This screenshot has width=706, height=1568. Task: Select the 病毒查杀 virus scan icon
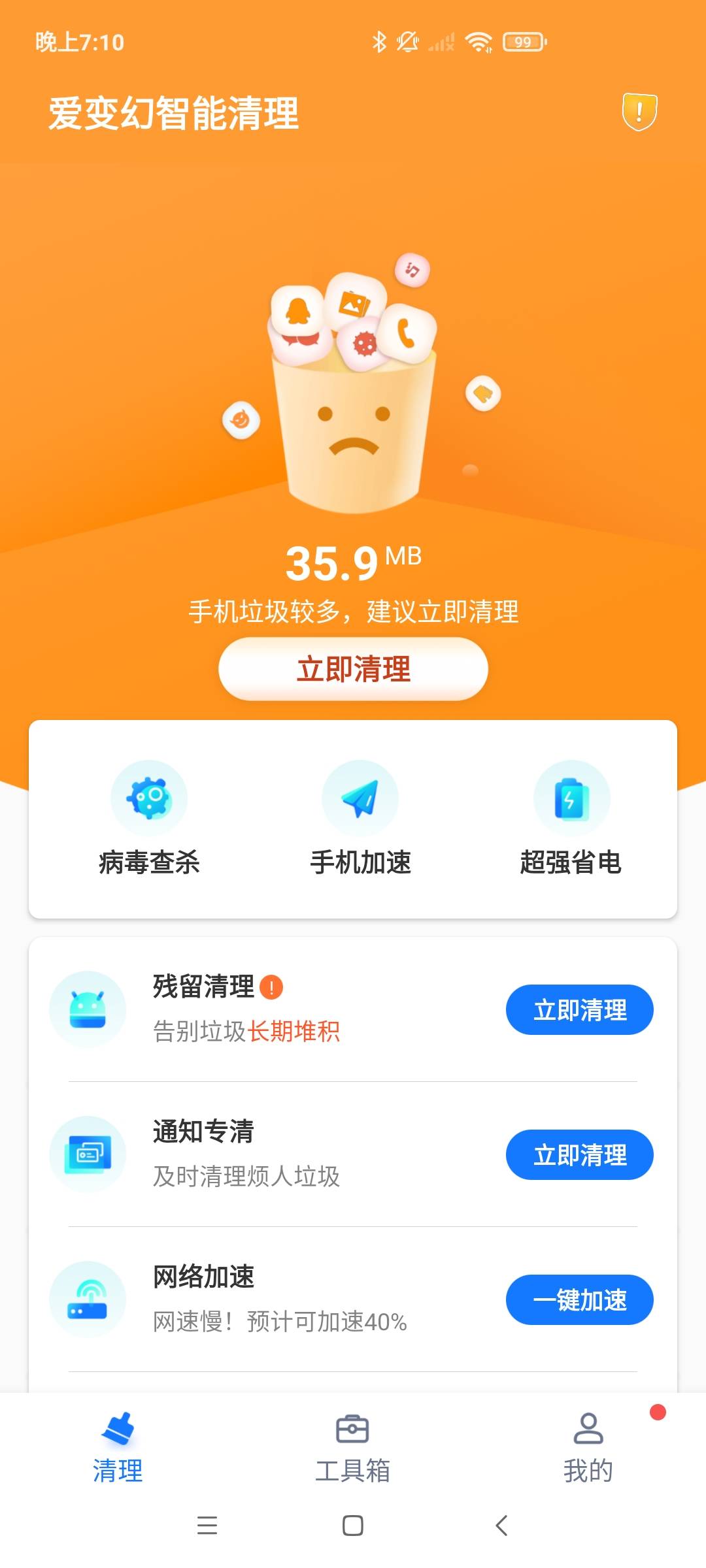[x=149, y=798]
